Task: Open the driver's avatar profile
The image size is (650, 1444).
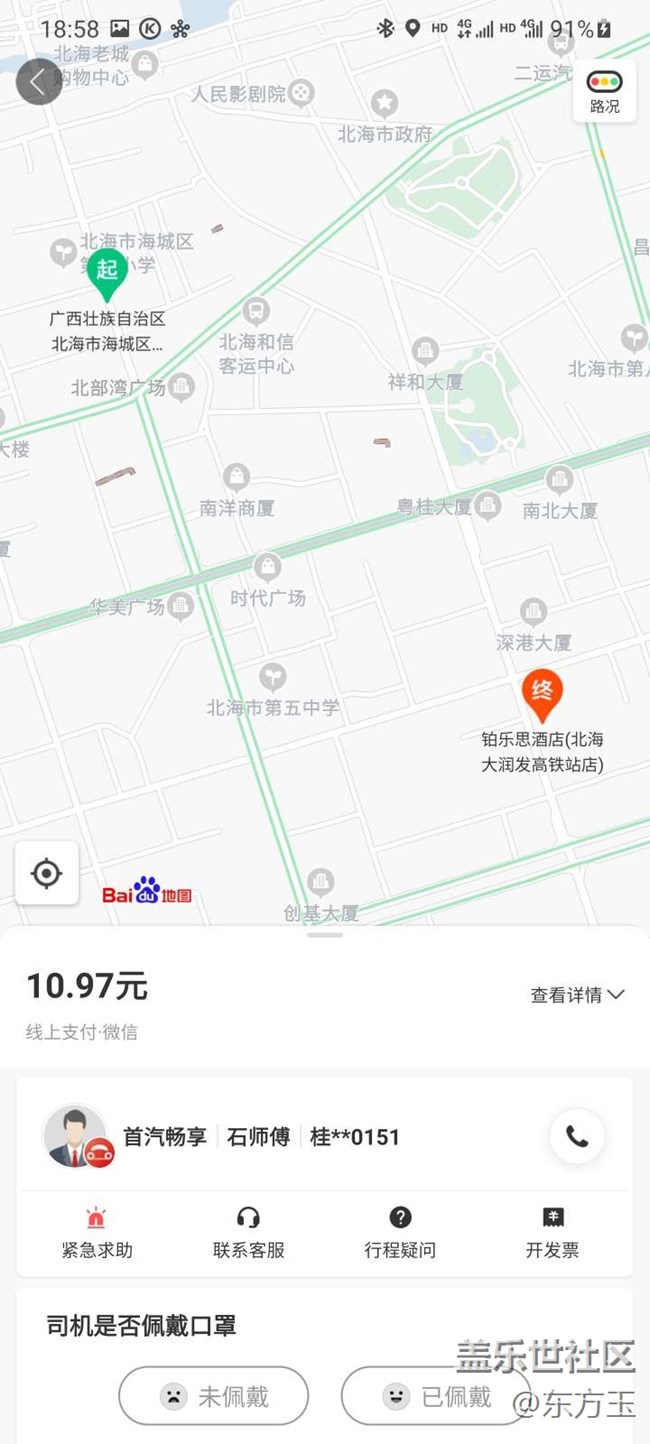Action: pos(76,1137)
